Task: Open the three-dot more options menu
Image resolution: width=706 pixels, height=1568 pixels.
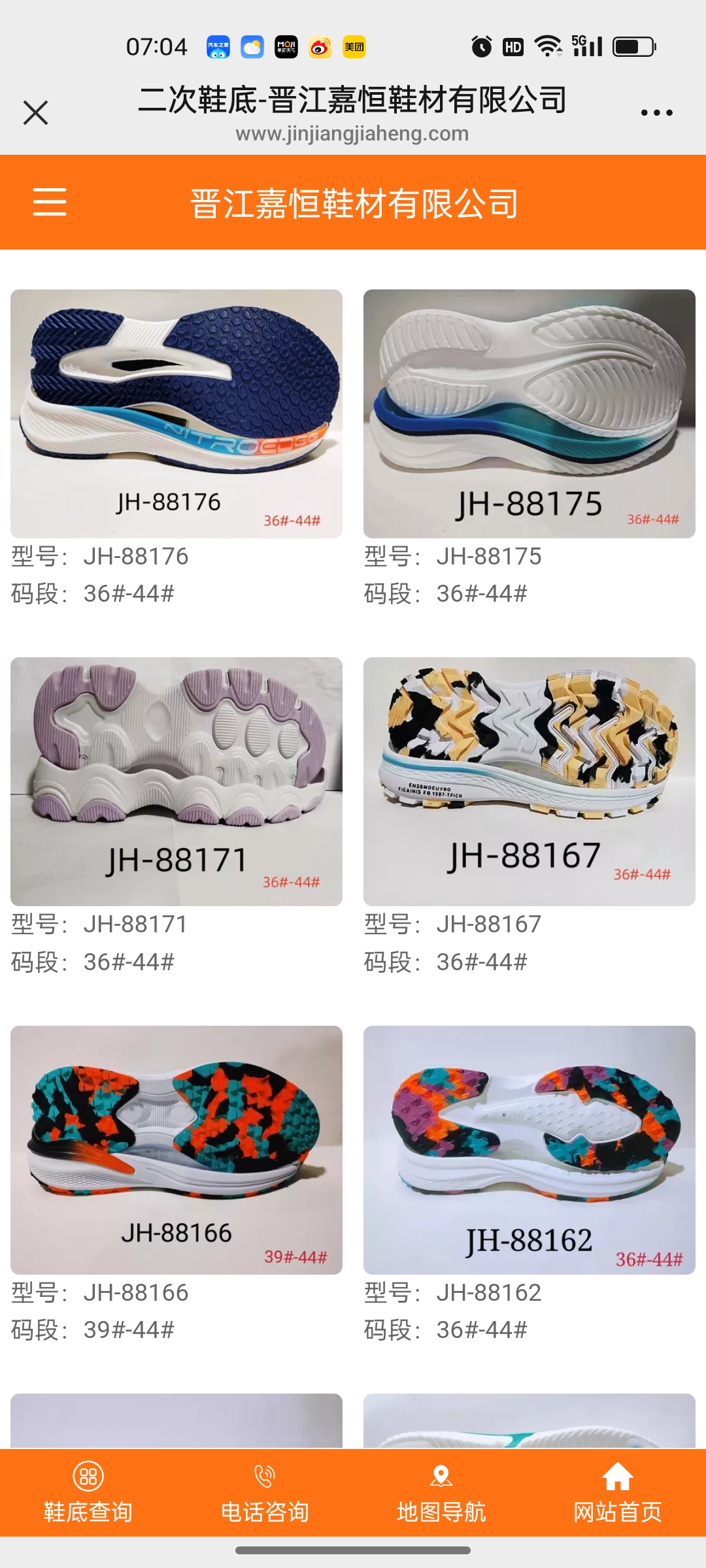Action: pyautogui.click(x=656, y=112)
